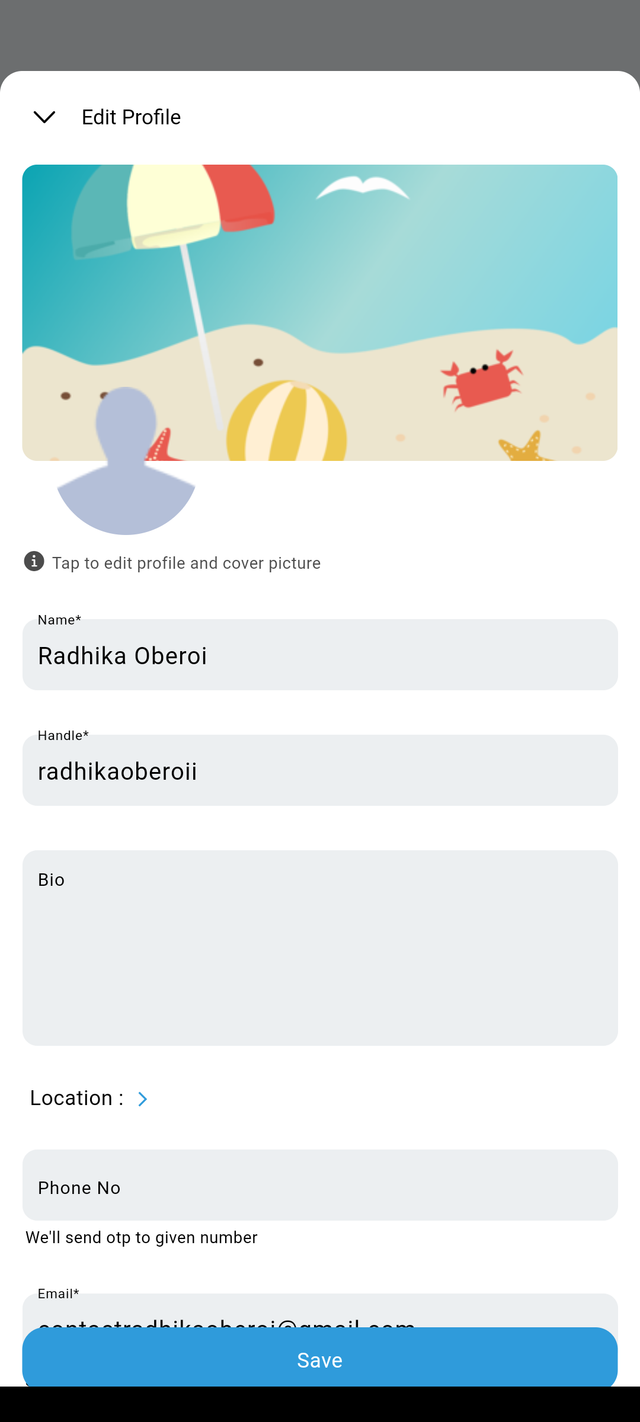The width and height of the screenshot is (640, 1422).
Task: Edit the Handle field radhikaoberoii
Action: tap(320, 770)
